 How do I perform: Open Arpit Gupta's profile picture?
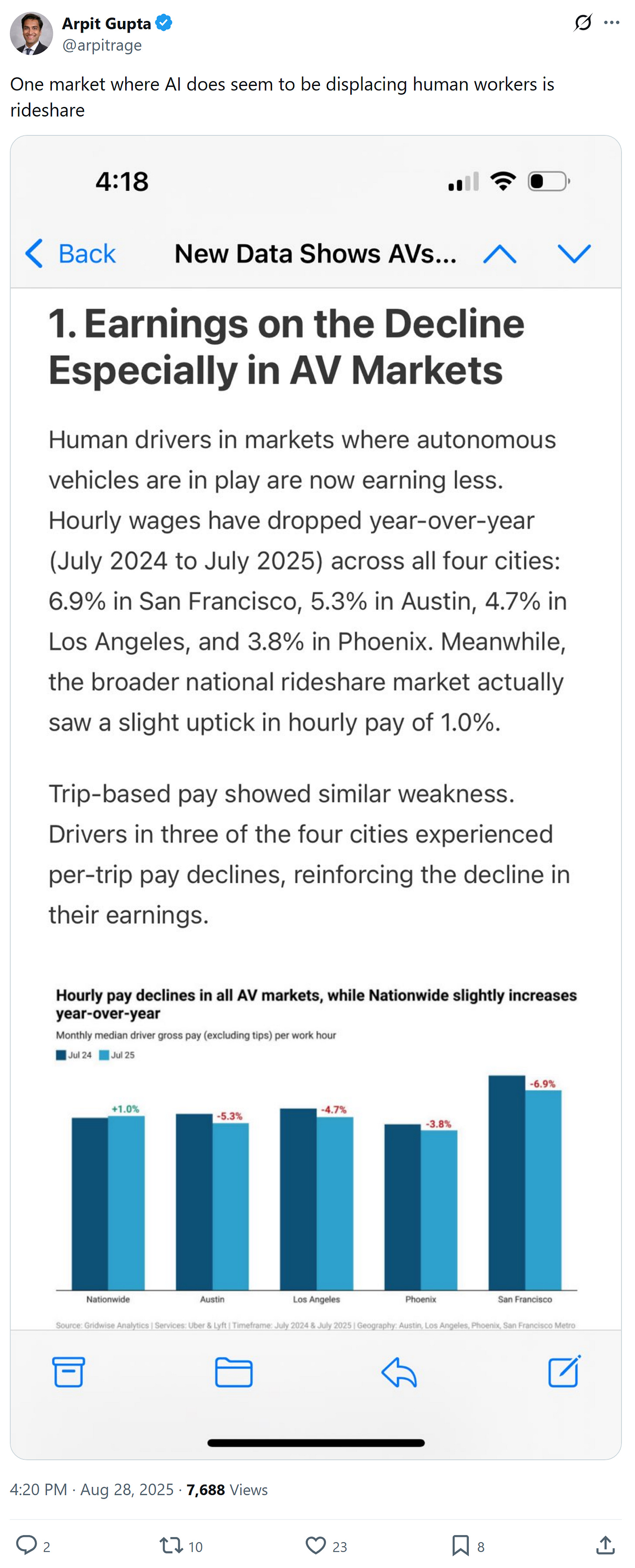coord(31,34)
